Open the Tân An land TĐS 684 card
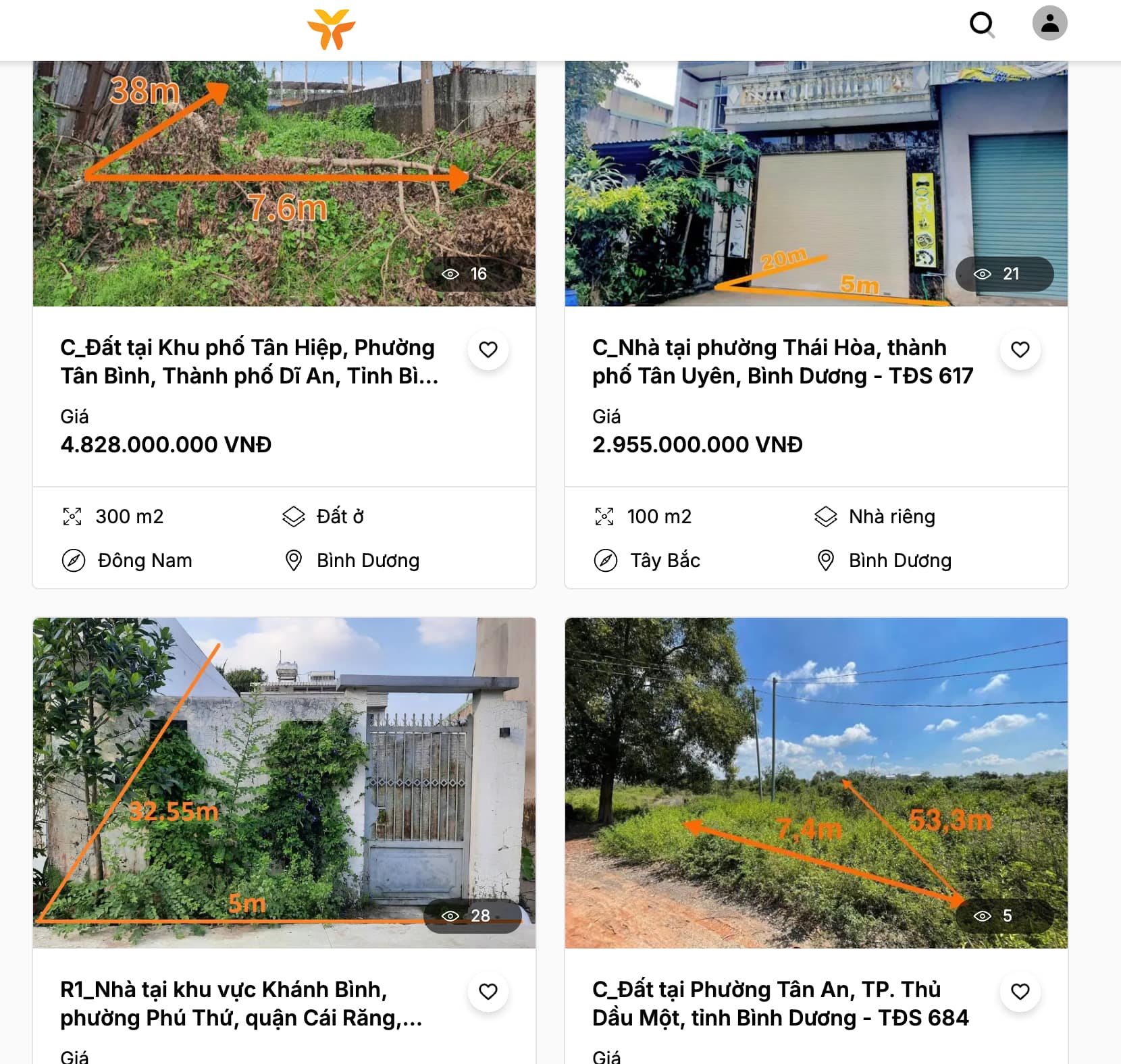This screenshot has height=1064, width=1121. click(780, 1003)
